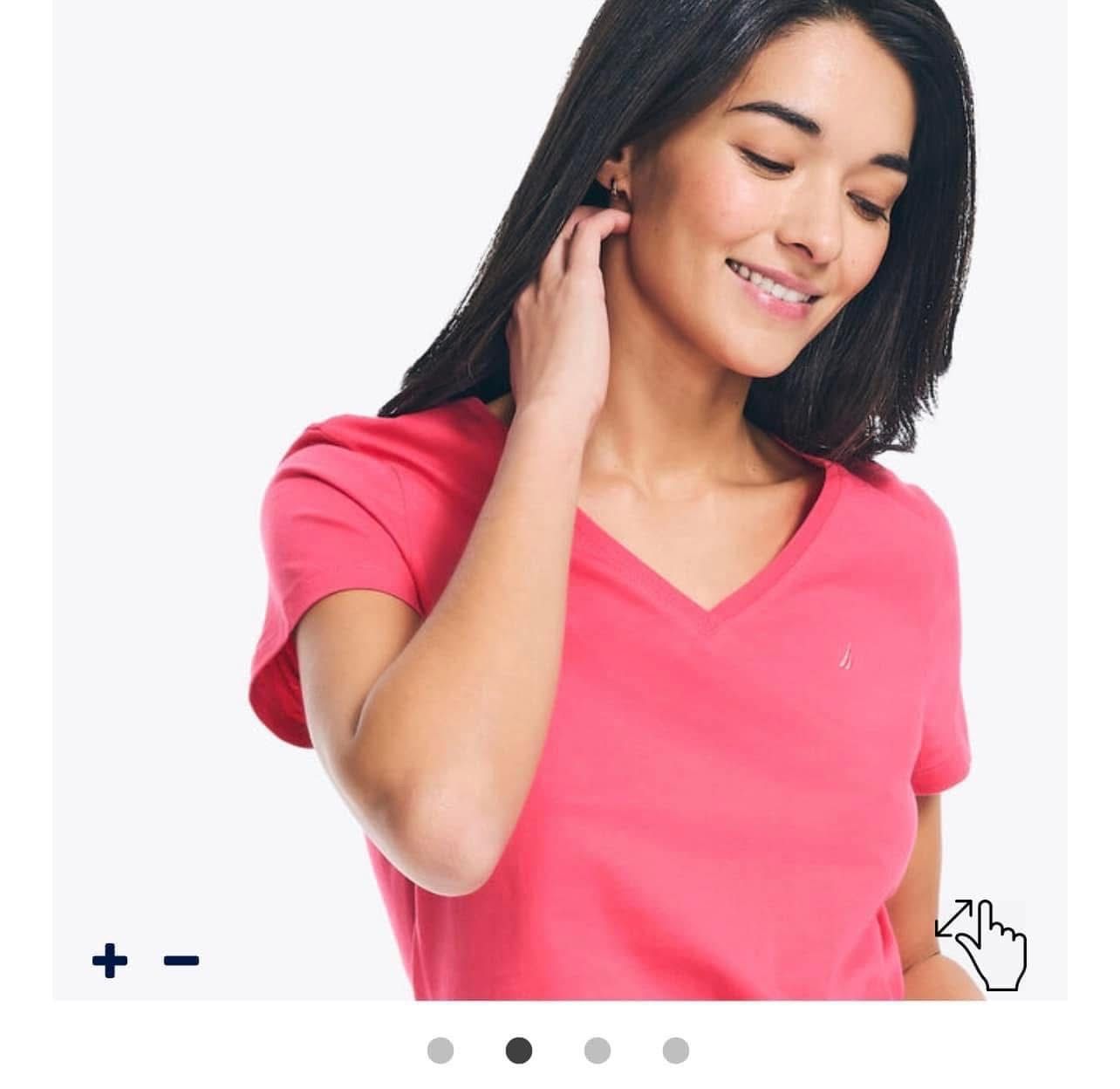
Task: Zoom in with the plus icon
Action: (x=110, y=961)
